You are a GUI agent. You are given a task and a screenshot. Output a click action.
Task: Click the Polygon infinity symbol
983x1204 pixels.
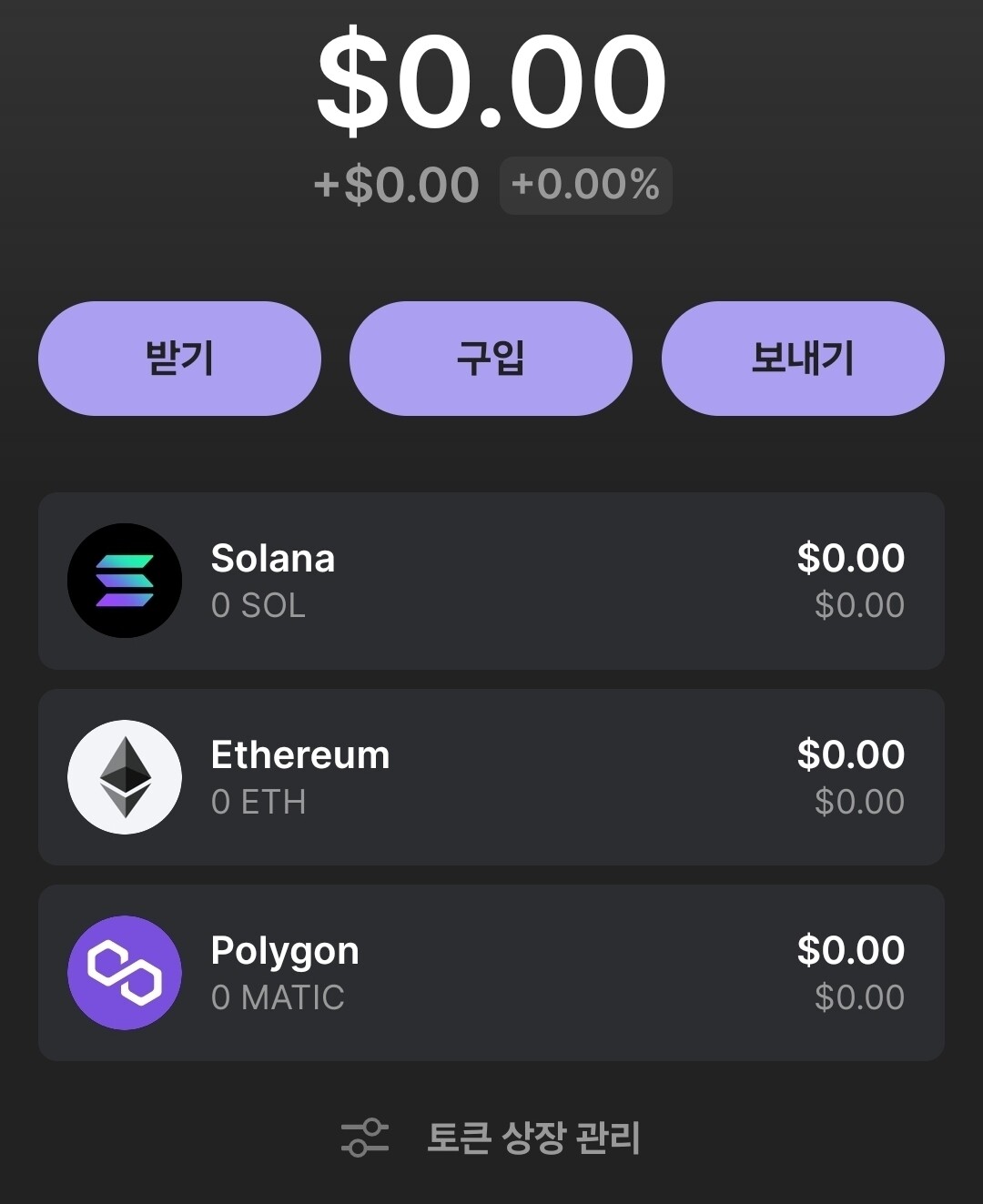pyautogui.click(x=127, y=971)
